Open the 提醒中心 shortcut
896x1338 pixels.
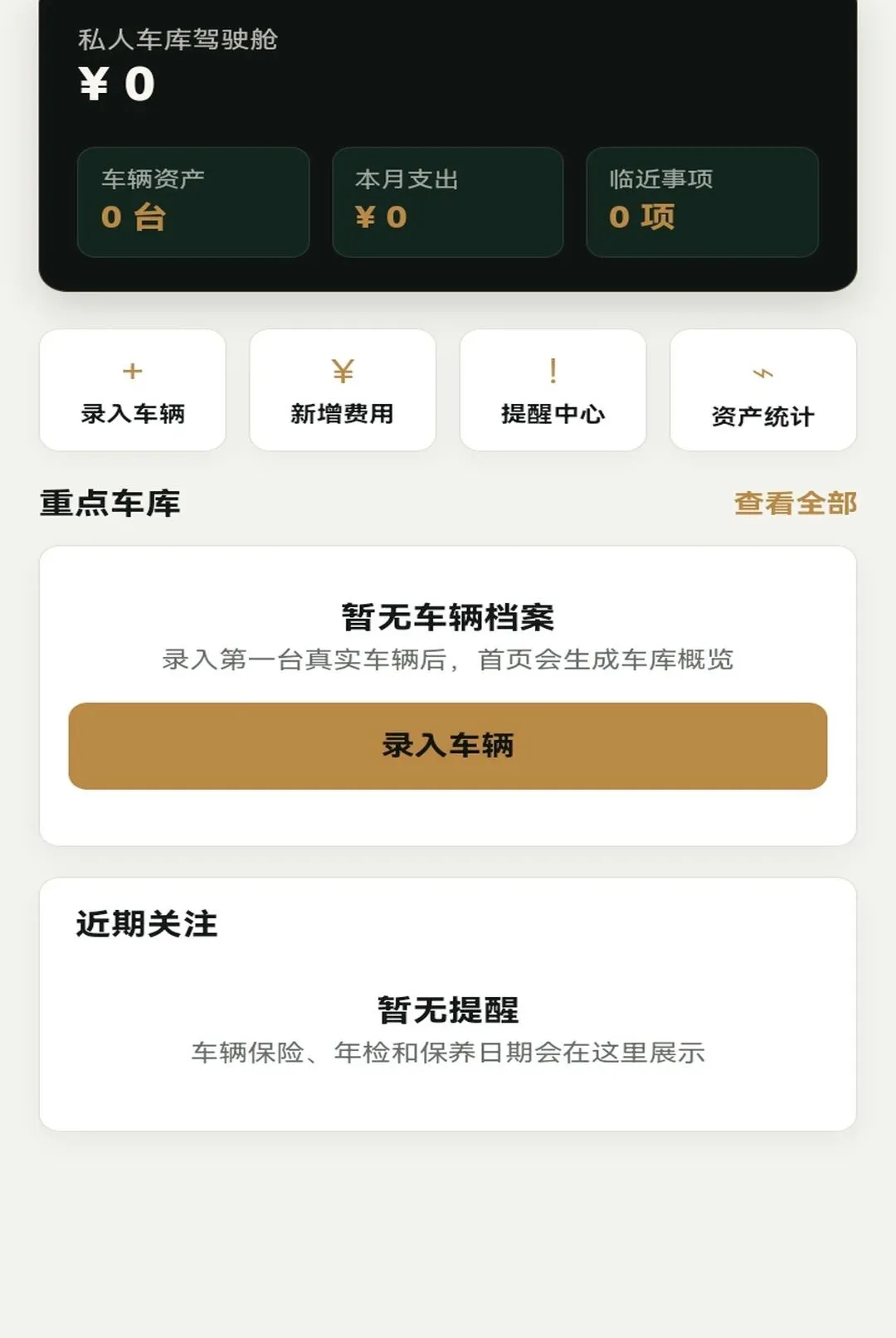[553, 390]
